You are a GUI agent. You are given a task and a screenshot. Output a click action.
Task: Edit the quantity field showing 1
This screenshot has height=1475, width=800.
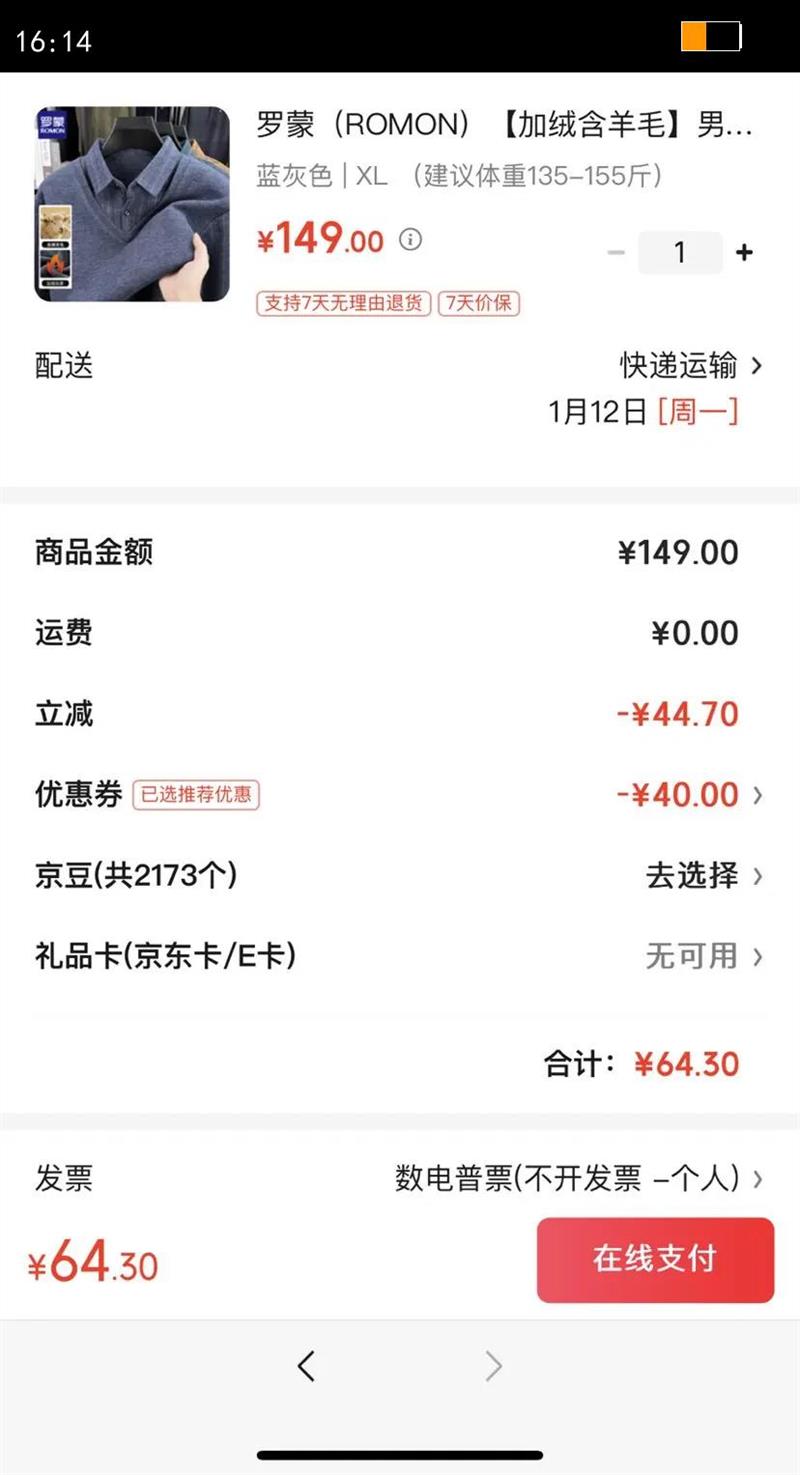coord(680,253)
